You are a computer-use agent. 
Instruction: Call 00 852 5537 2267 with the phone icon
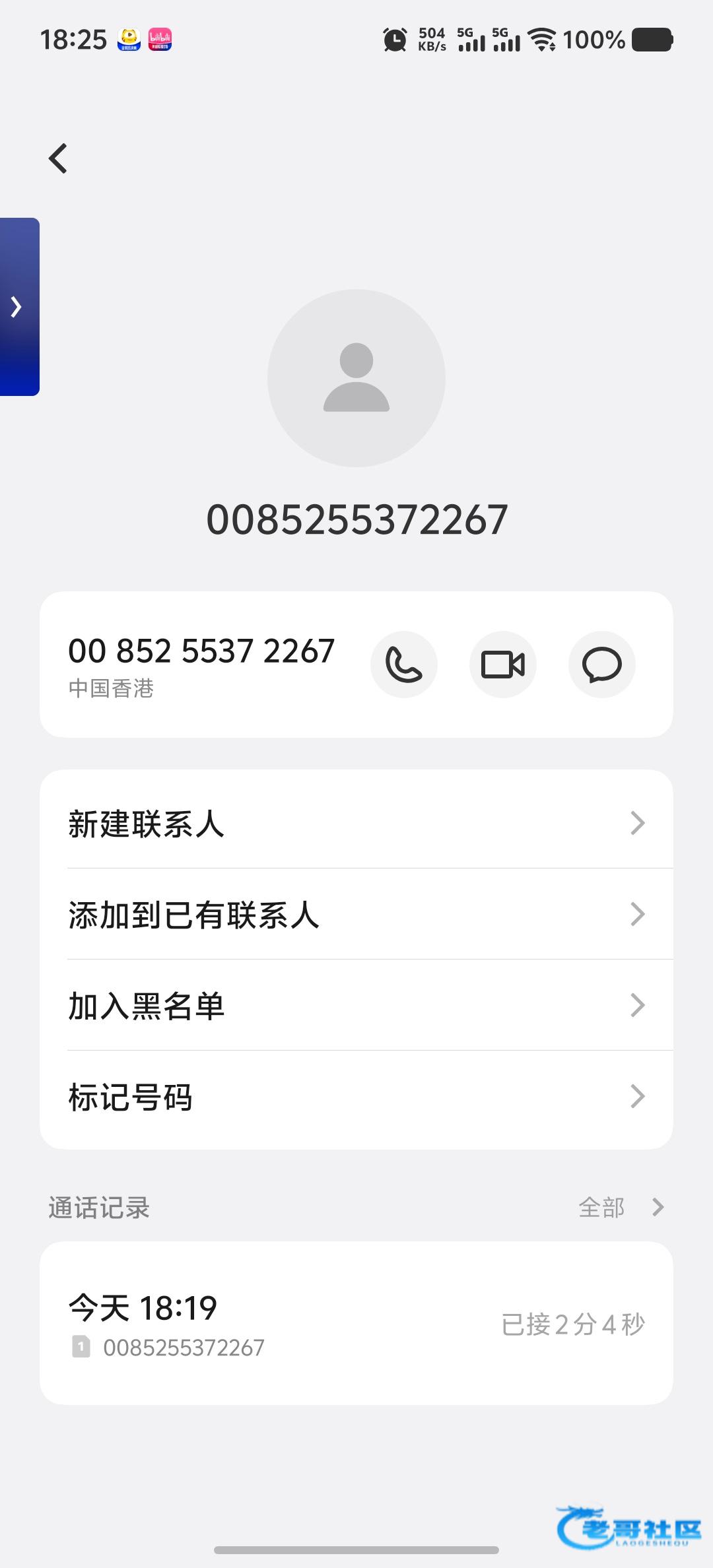403,665
